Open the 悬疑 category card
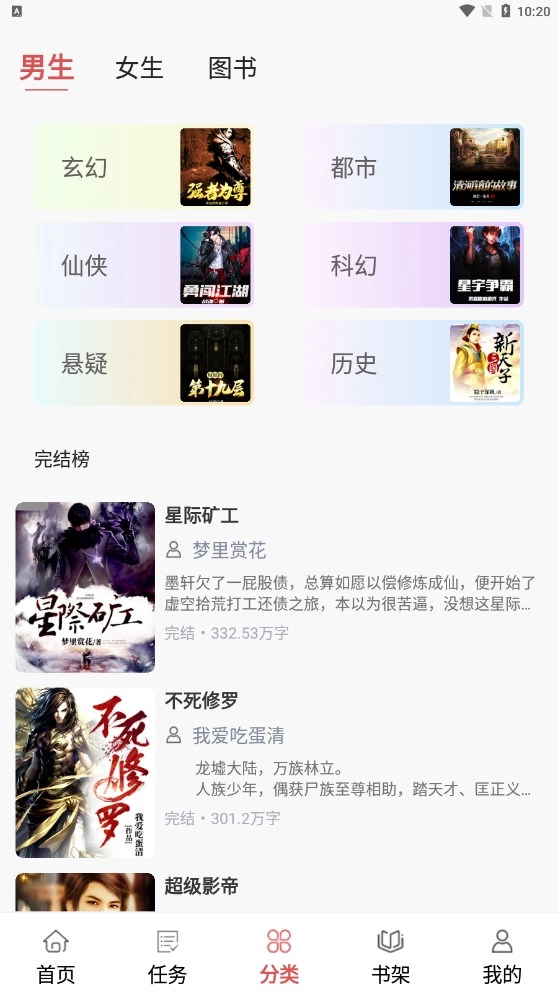The width and height of the screenshot is (558, 992). (144, 363)
